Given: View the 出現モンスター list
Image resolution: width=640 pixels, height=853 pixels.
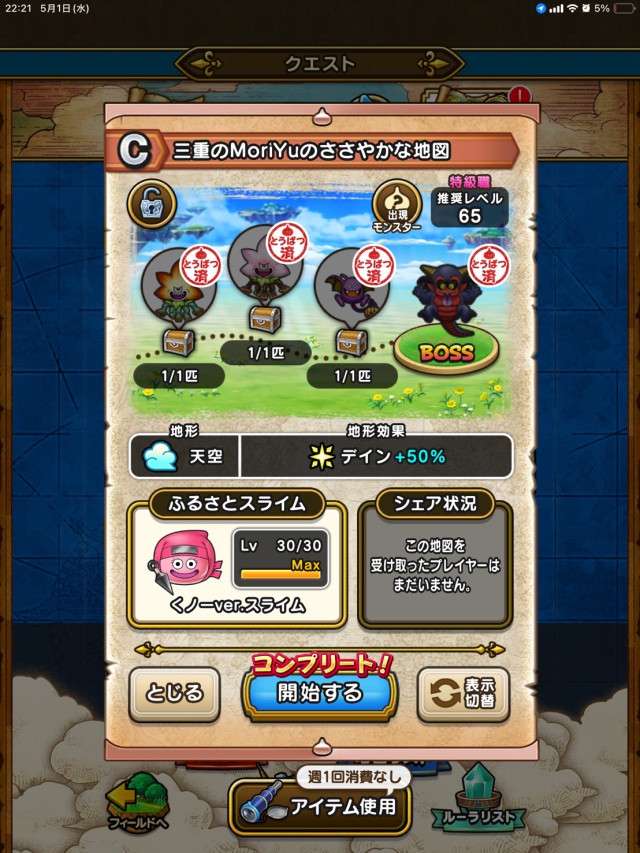Looking at the screenshot, I should pyautogui.click(x=398, y=207).
